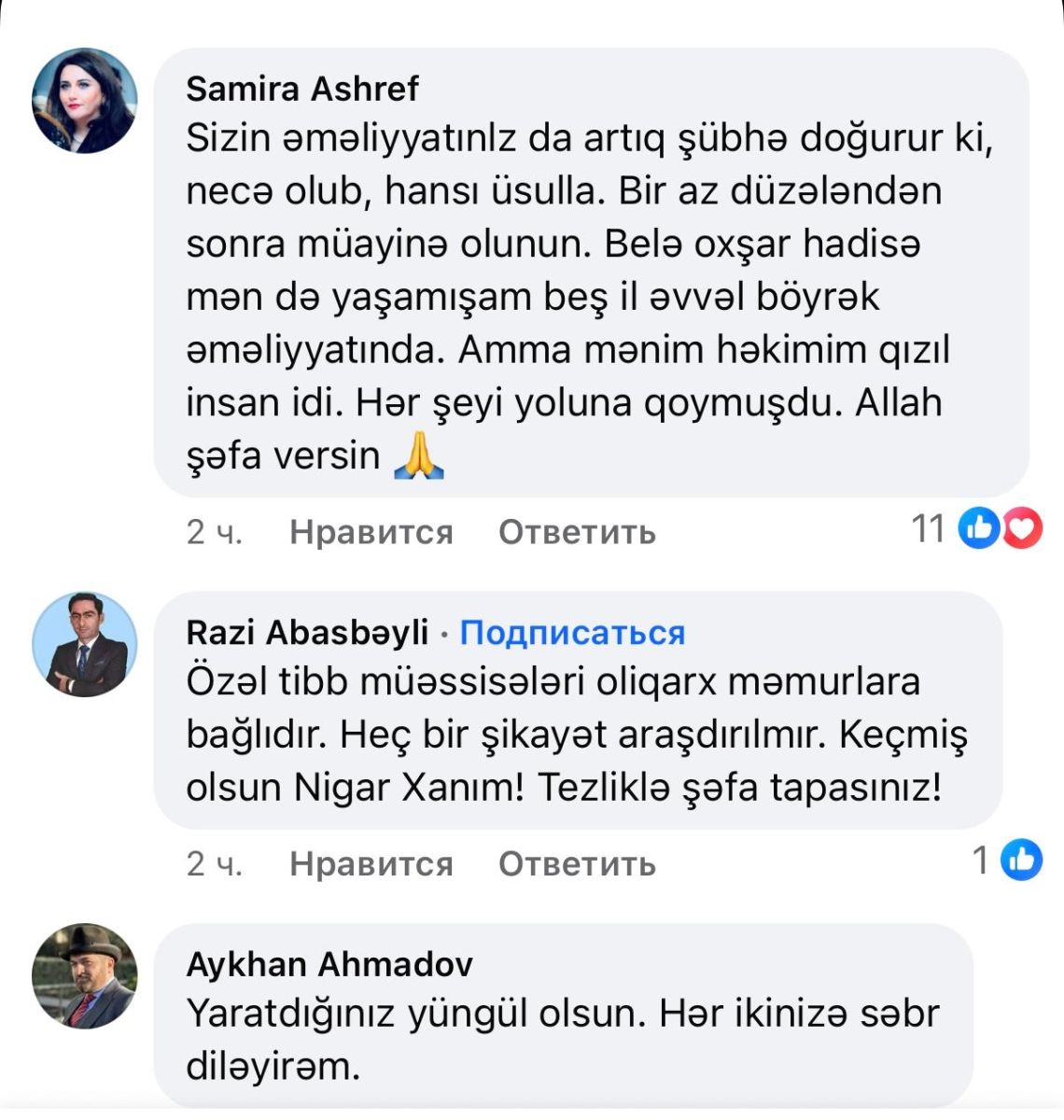This screenshot has height=1120, width=1064.
Task: Like Samira Ashref's comment
Action: pos(371,532)
